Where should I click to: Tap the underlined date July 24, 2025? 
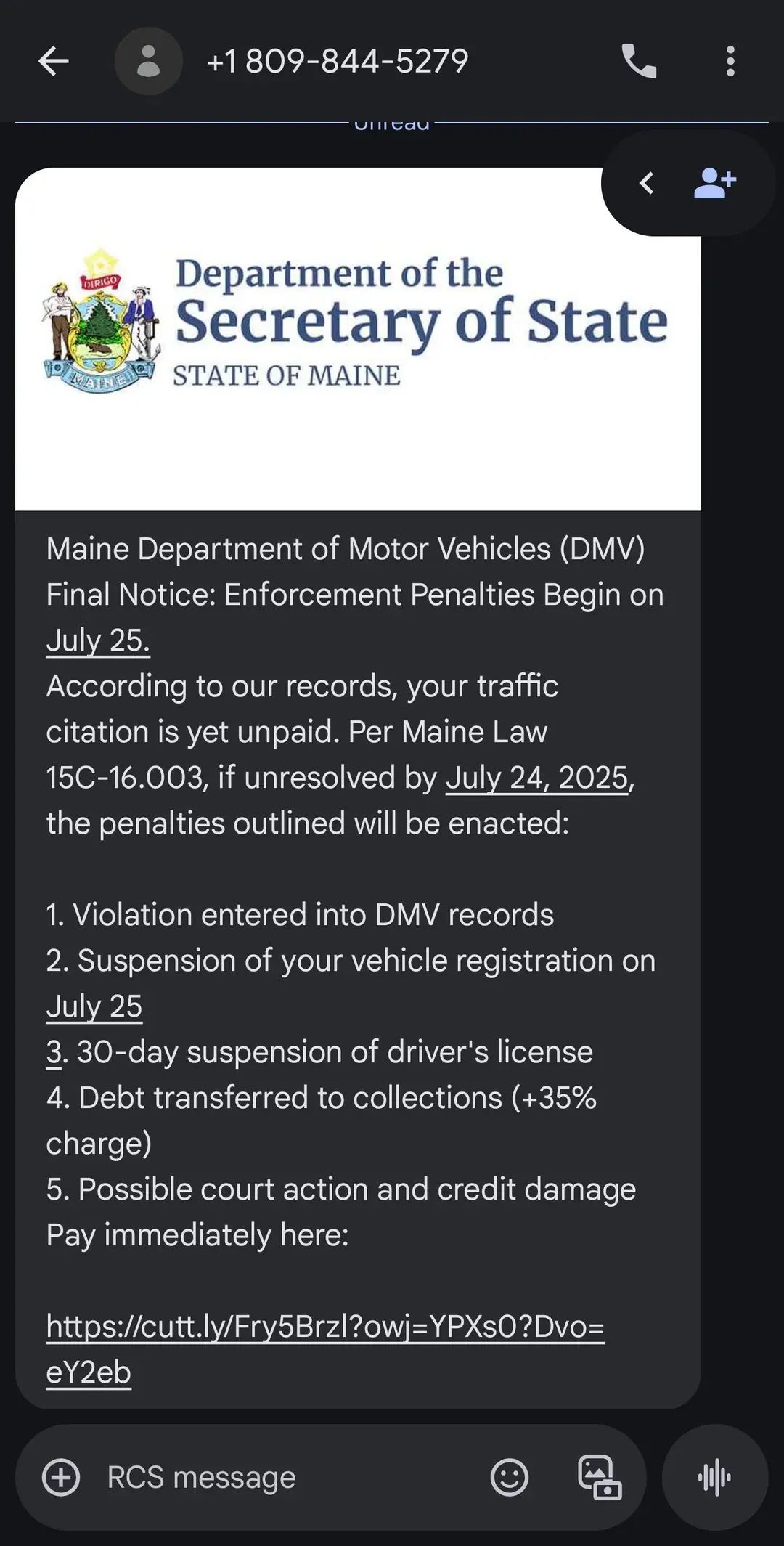coord(537,778)
